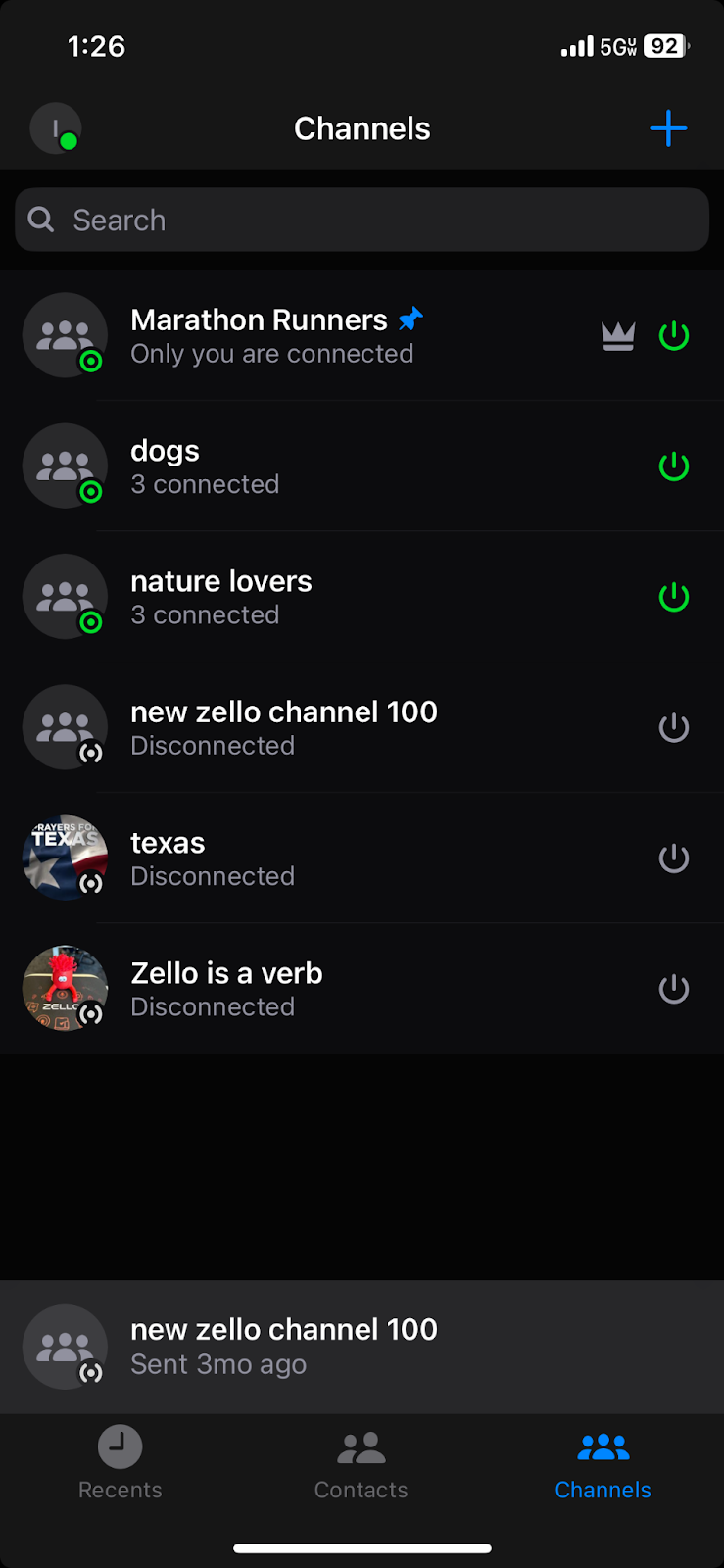Connect to Zello is a verb channel
Viewport: 724px width, 1568px height.
point(674,989)
